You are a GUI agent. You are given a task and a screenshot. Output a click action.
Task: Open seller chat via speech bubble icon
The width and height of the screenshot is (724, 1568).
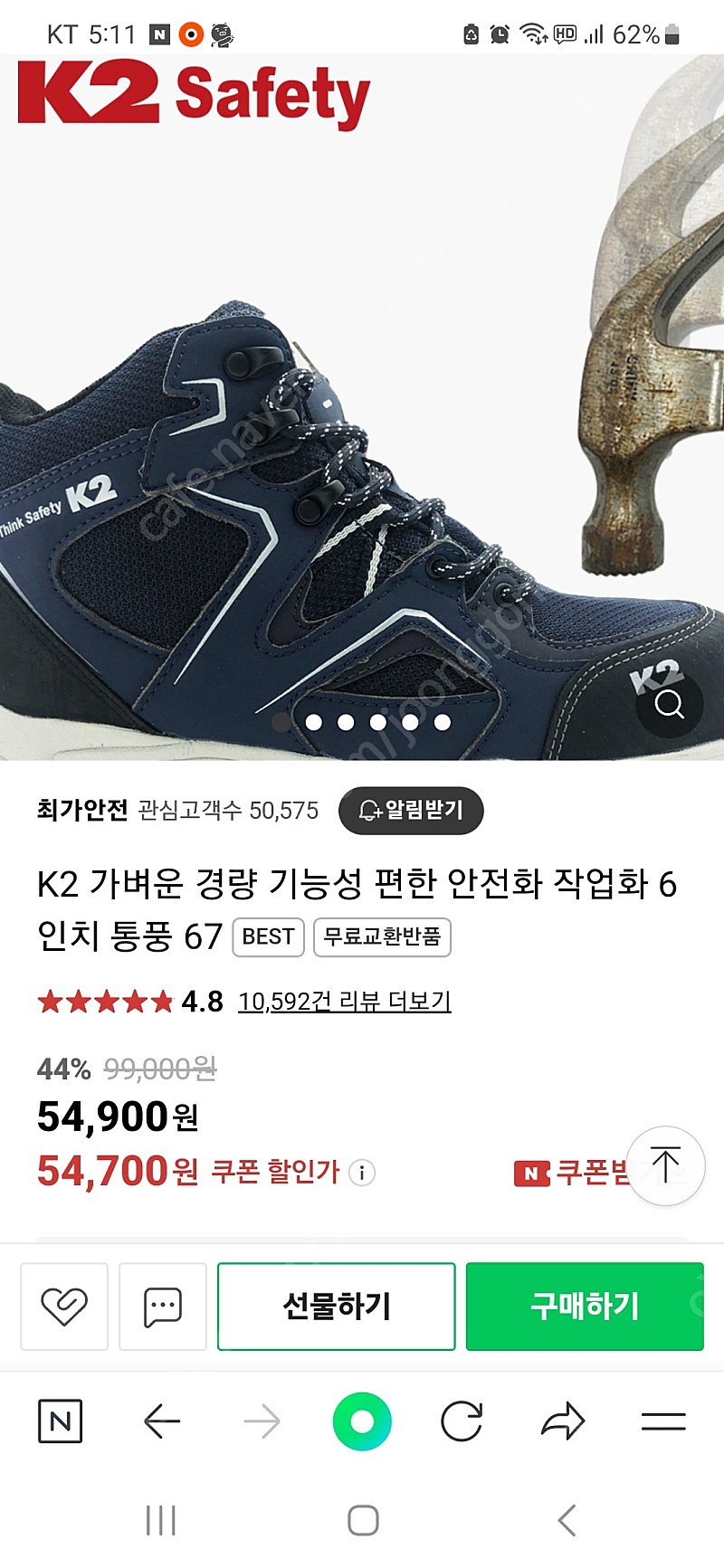coord(161,1306)
